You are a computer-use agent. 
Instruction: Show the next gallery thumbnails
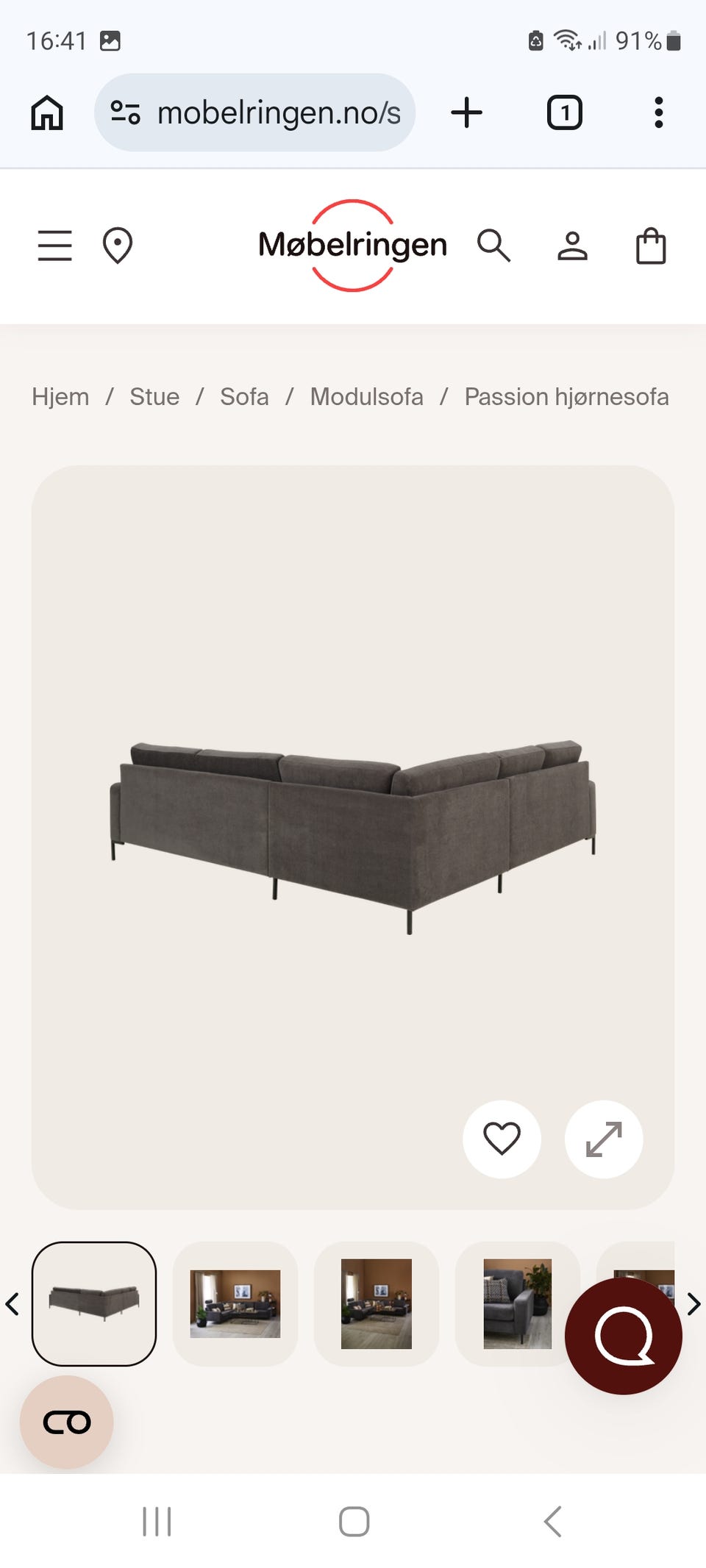pyautogui.click(x=693, y=1304)
